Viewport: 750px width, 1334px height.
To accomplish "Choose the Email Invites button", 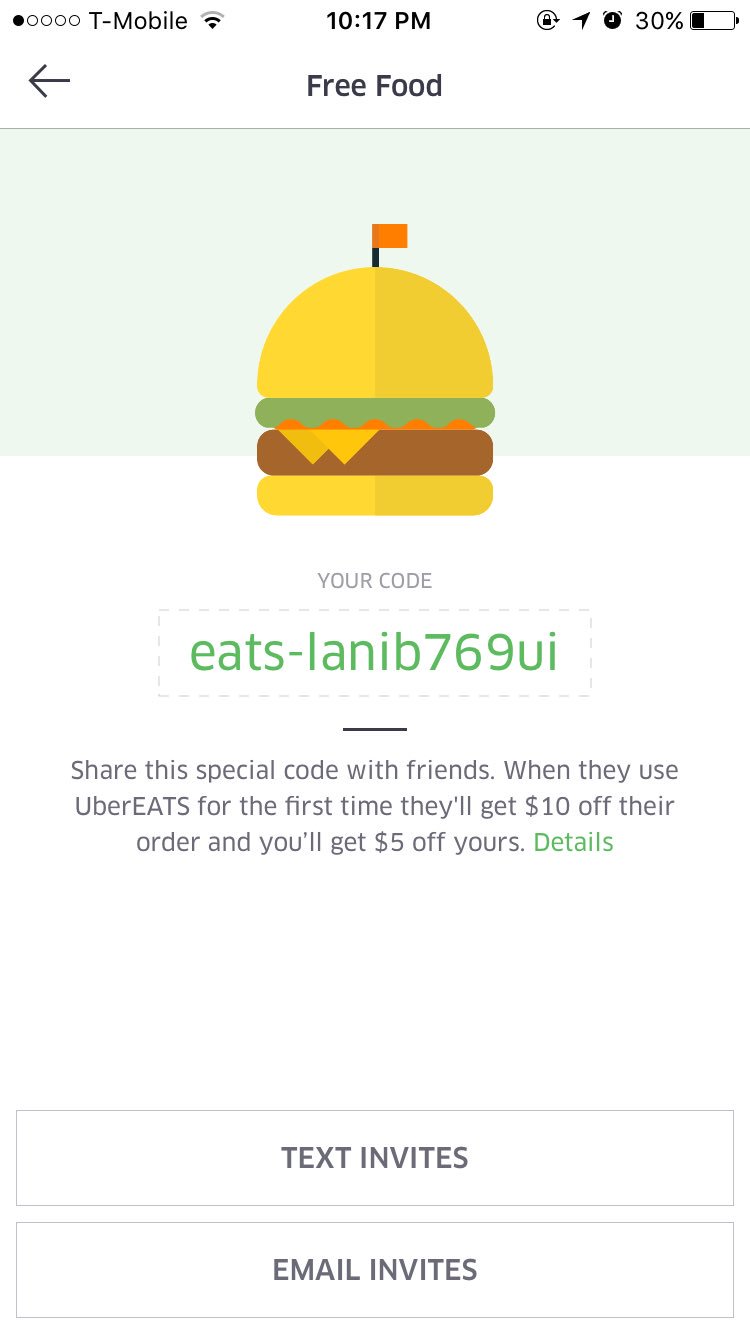I will coord(374,1269).
